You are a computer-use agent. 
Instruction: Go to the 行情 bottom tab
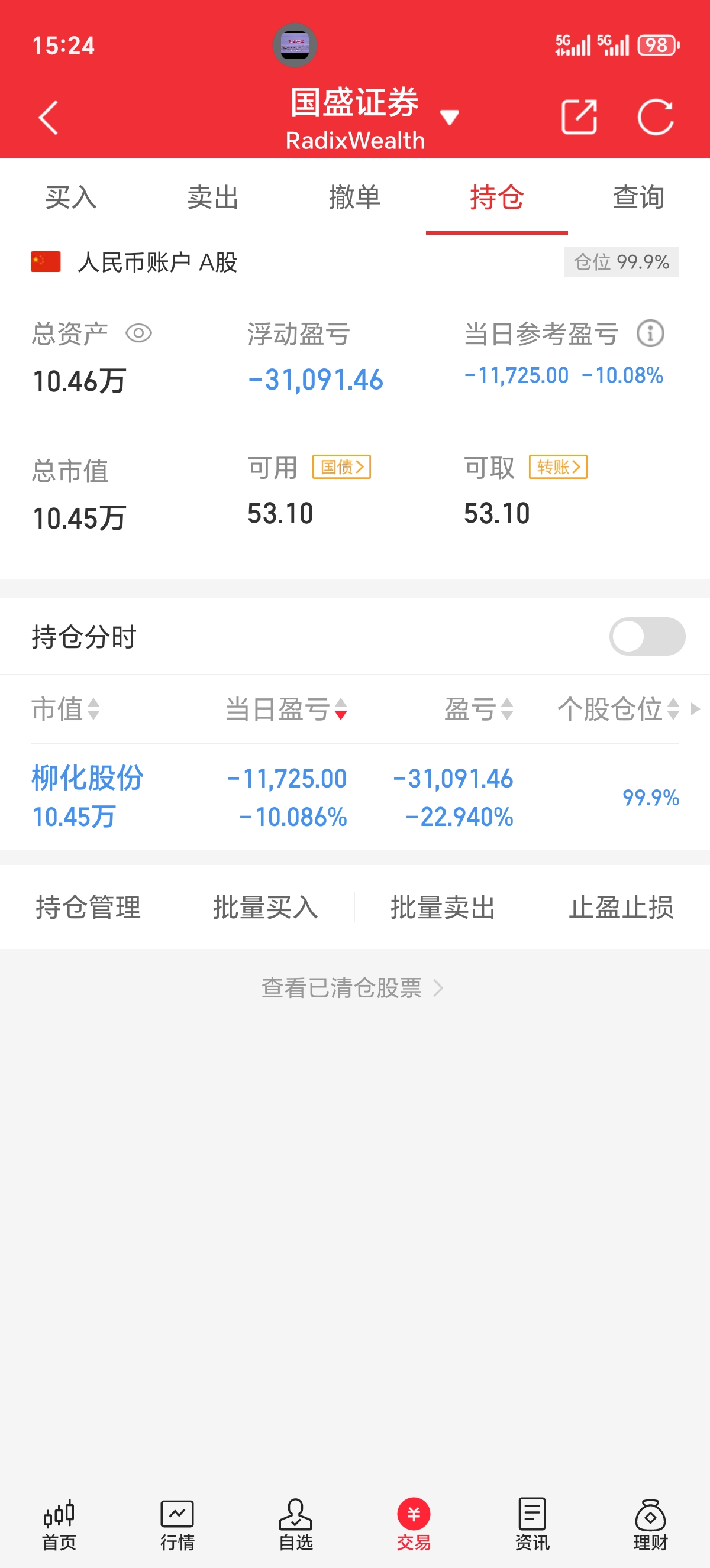[177, 1525]
